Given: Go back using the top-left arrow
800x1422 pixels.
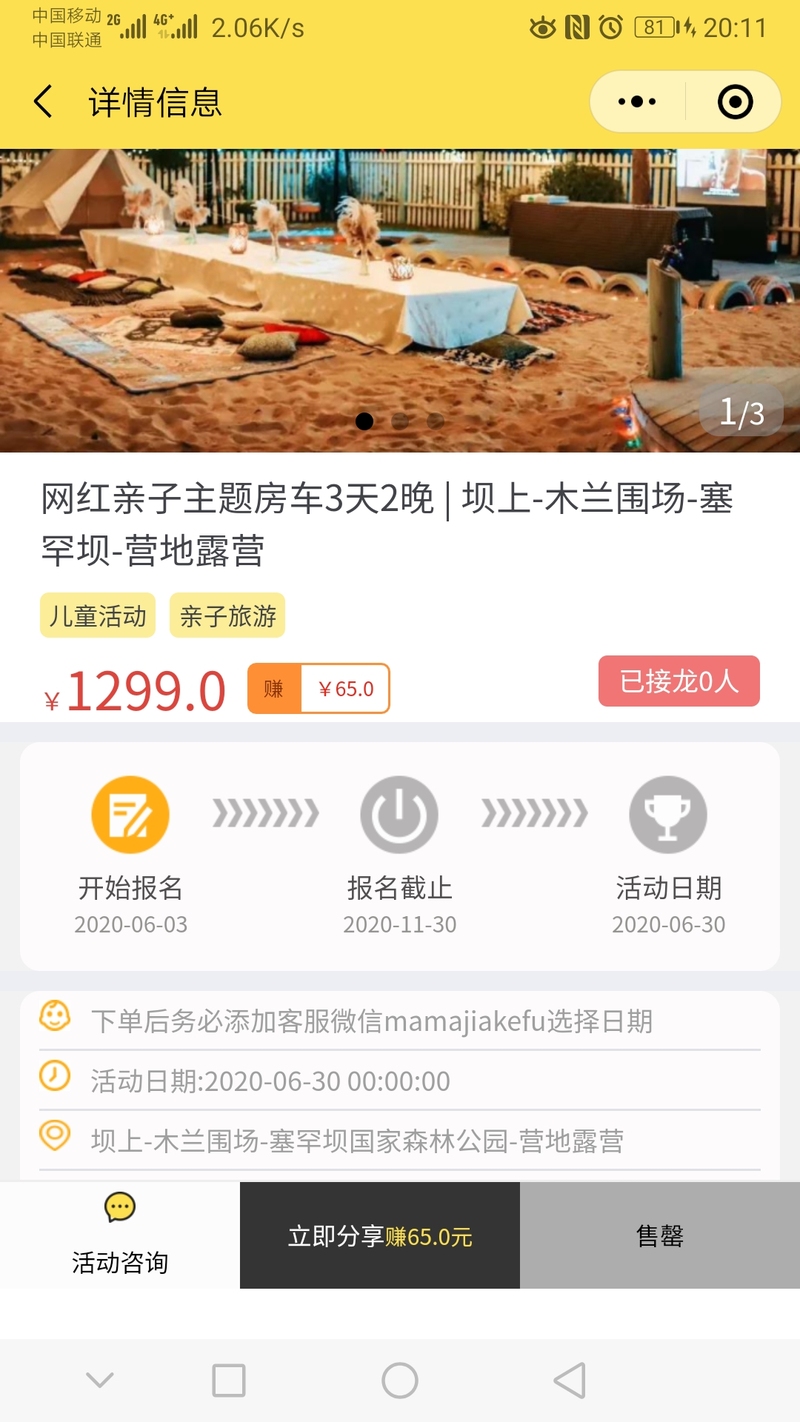Looking at the screenshot, I should (x=43, y=102).
